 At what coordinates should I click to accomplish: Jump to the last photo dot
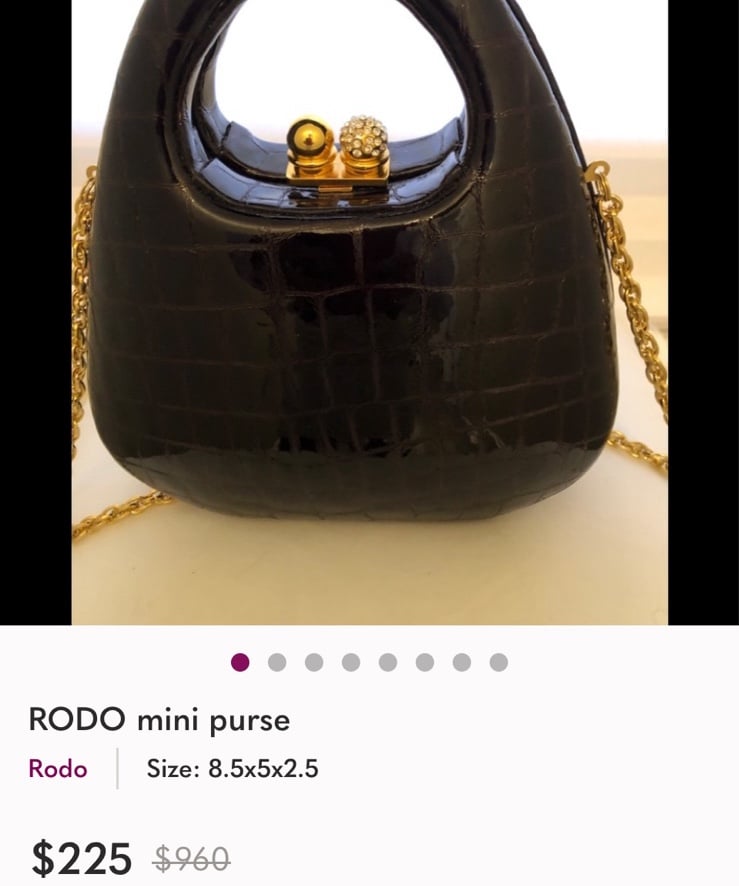coord(499,662)
